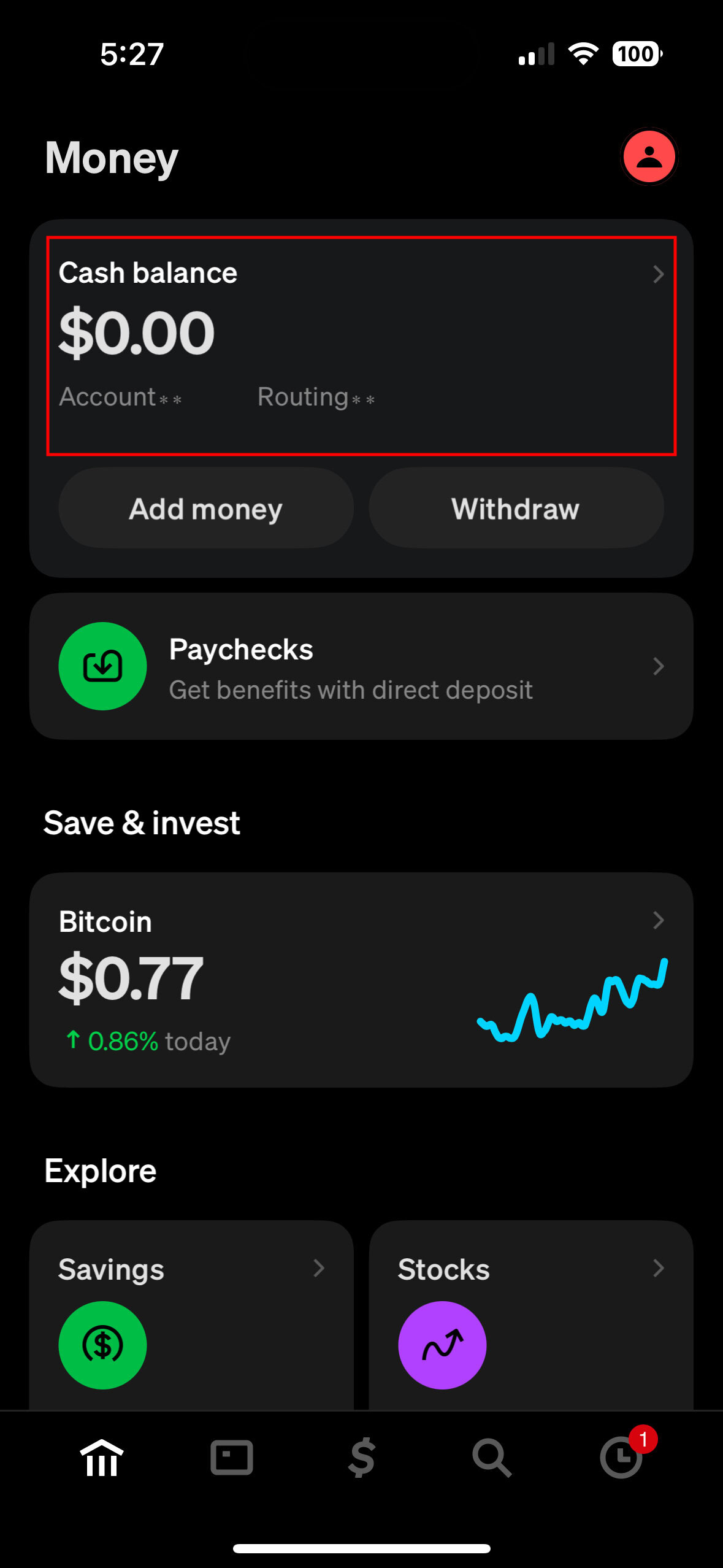View the Bitcoin card
The width and height of the screenshot is (723, 1568).
(361, 980)
